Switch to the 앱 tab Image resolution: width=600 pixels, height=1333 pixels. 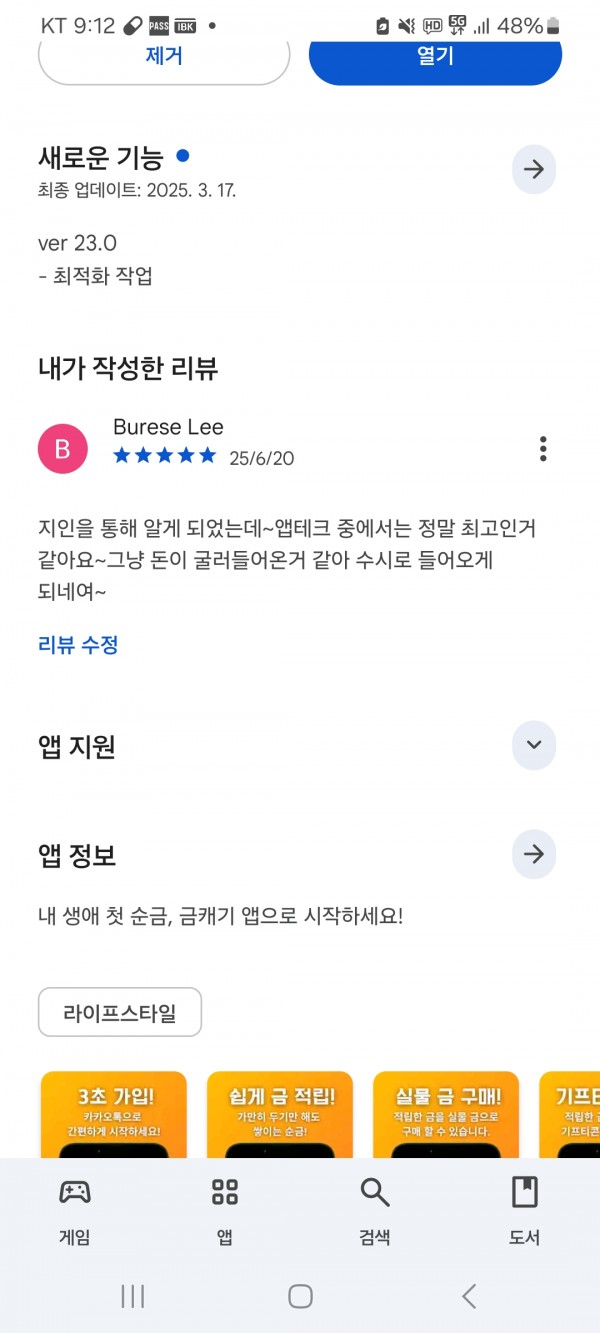(225, 1210)
